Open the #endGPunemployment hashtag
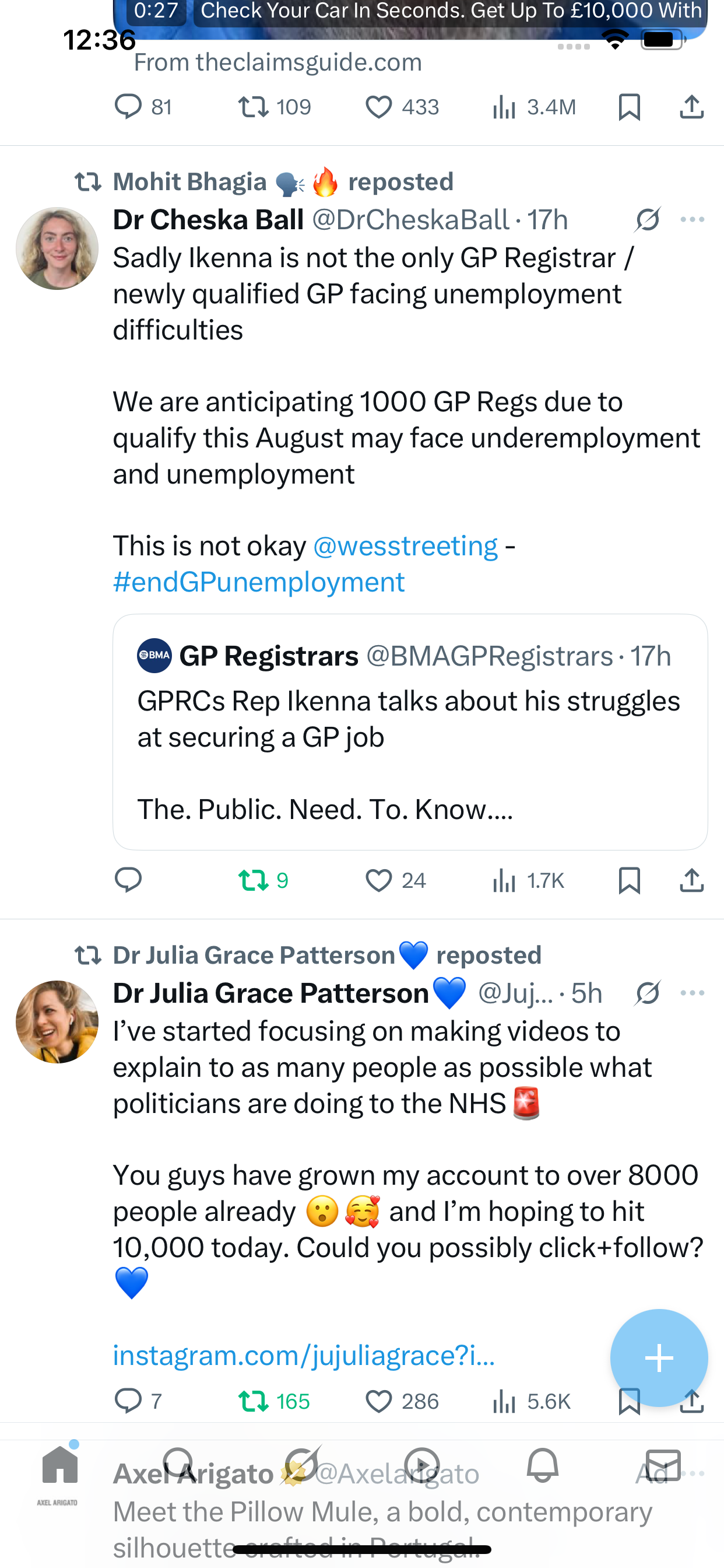Viewport: 724px width, 1568px height. pyautogui.click(x=259, y=582)
